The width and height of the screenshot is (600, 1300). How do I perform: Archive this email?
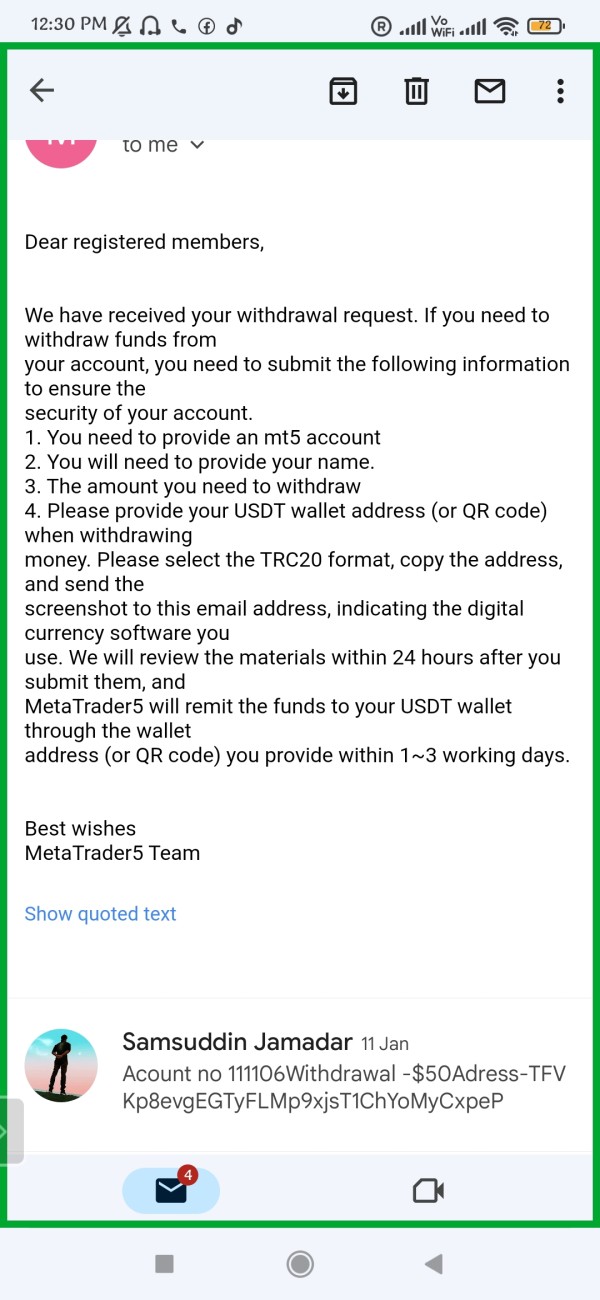click(x=343, y=91)
